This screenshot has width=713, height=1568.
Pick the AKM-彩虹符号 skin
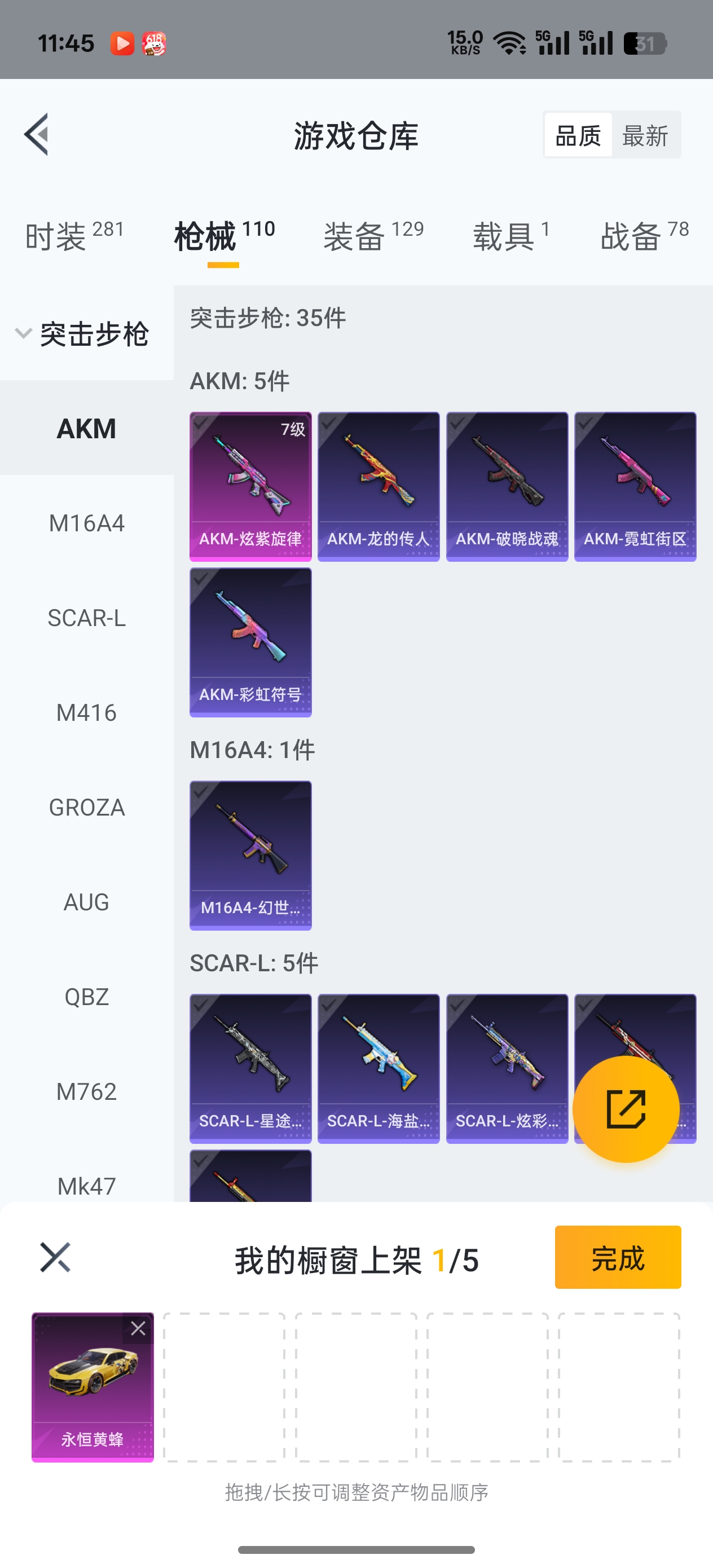point(250,641)
